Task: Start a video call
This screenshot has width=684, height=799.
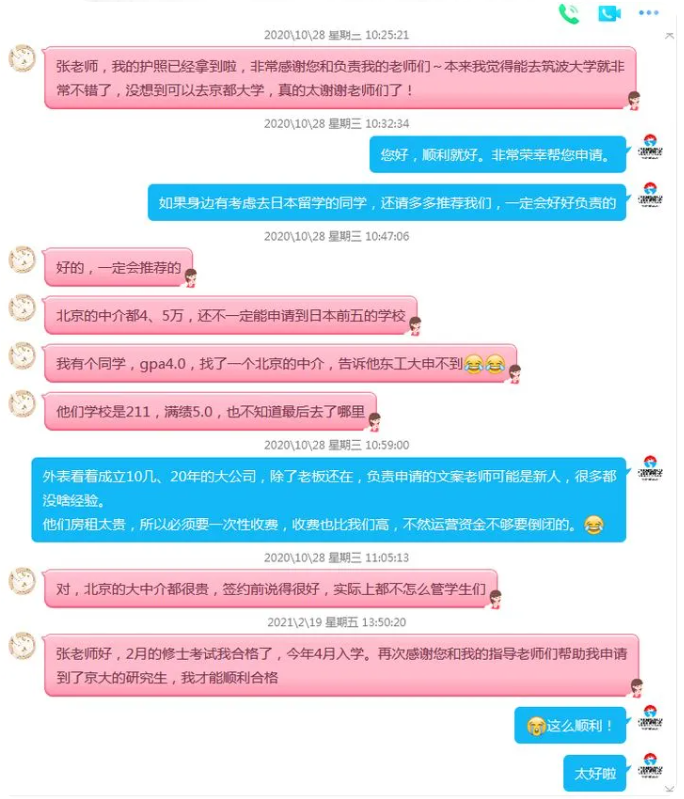Action: pos(609,13)
